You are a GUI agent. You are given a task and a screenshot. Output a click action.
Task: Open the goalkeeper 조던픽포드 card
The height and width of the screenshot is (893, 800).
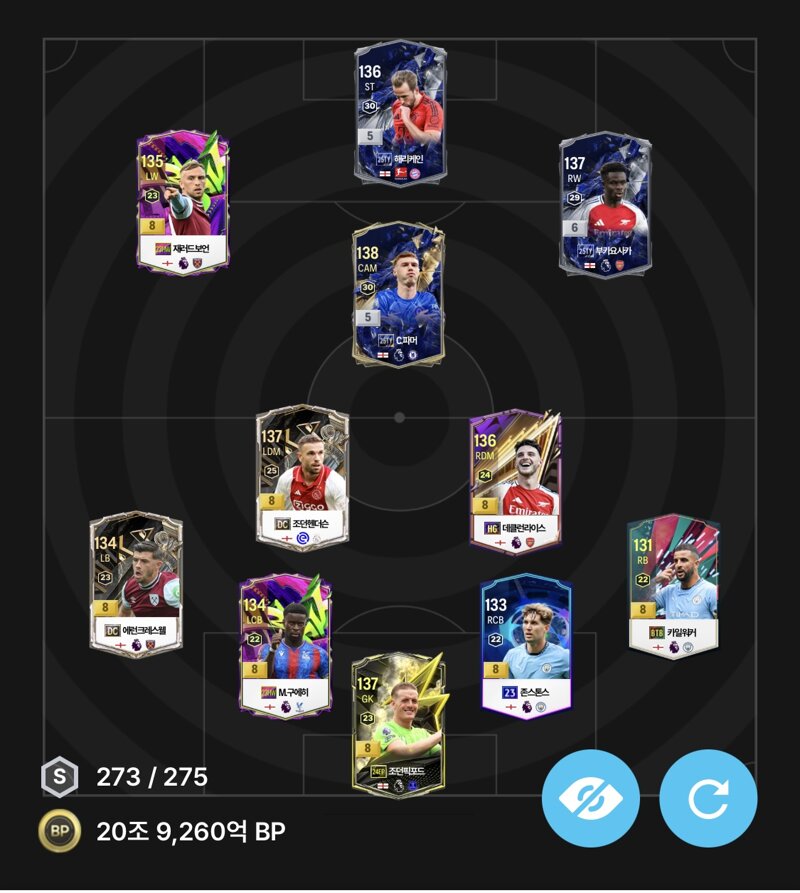tap(398, 722)
